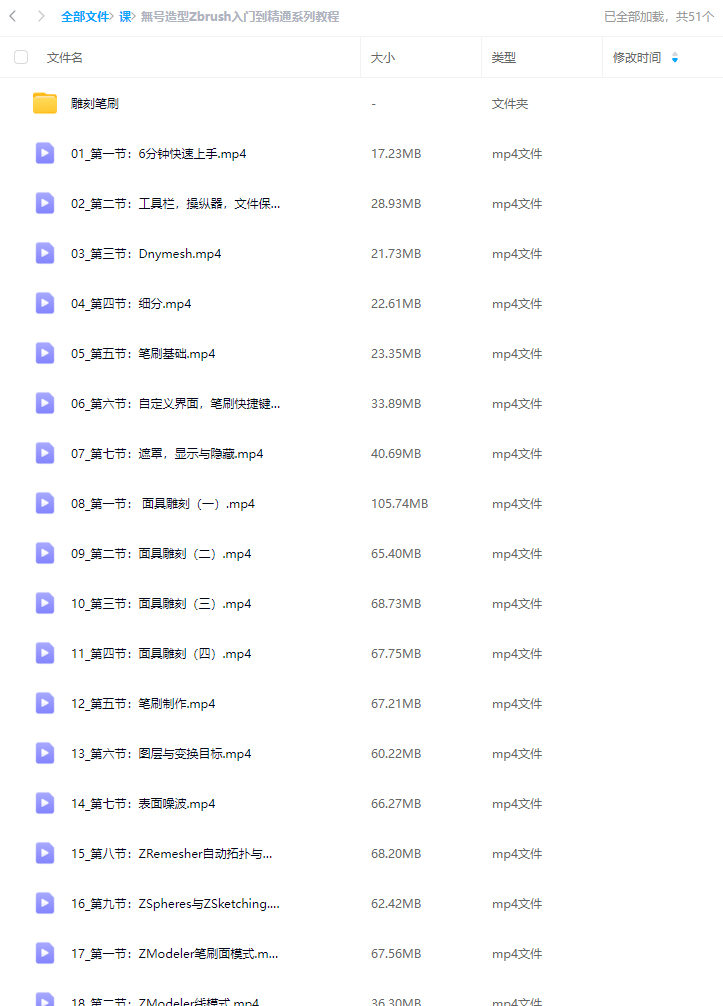Viewport: 723px width, 1006px height.
Task: Play 12_第五节:笔刷制作.mp4
Action: click(143, 704)
